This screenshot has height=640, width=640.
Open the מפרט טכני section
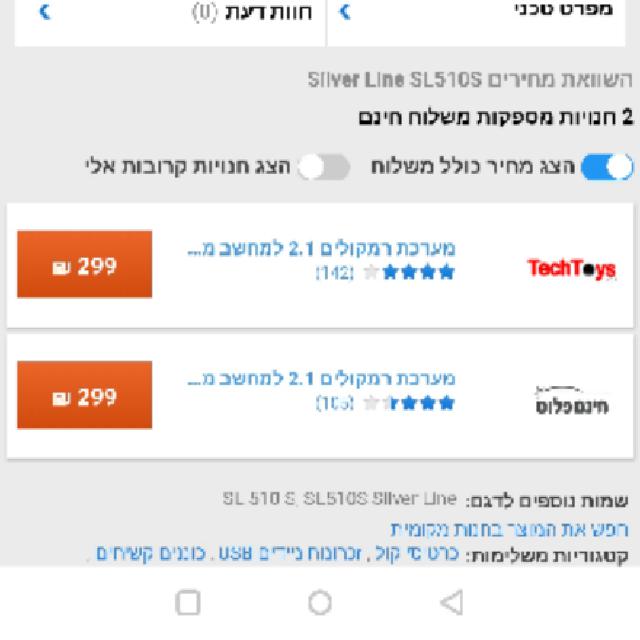pyautogui.click(x=480, y=14)
